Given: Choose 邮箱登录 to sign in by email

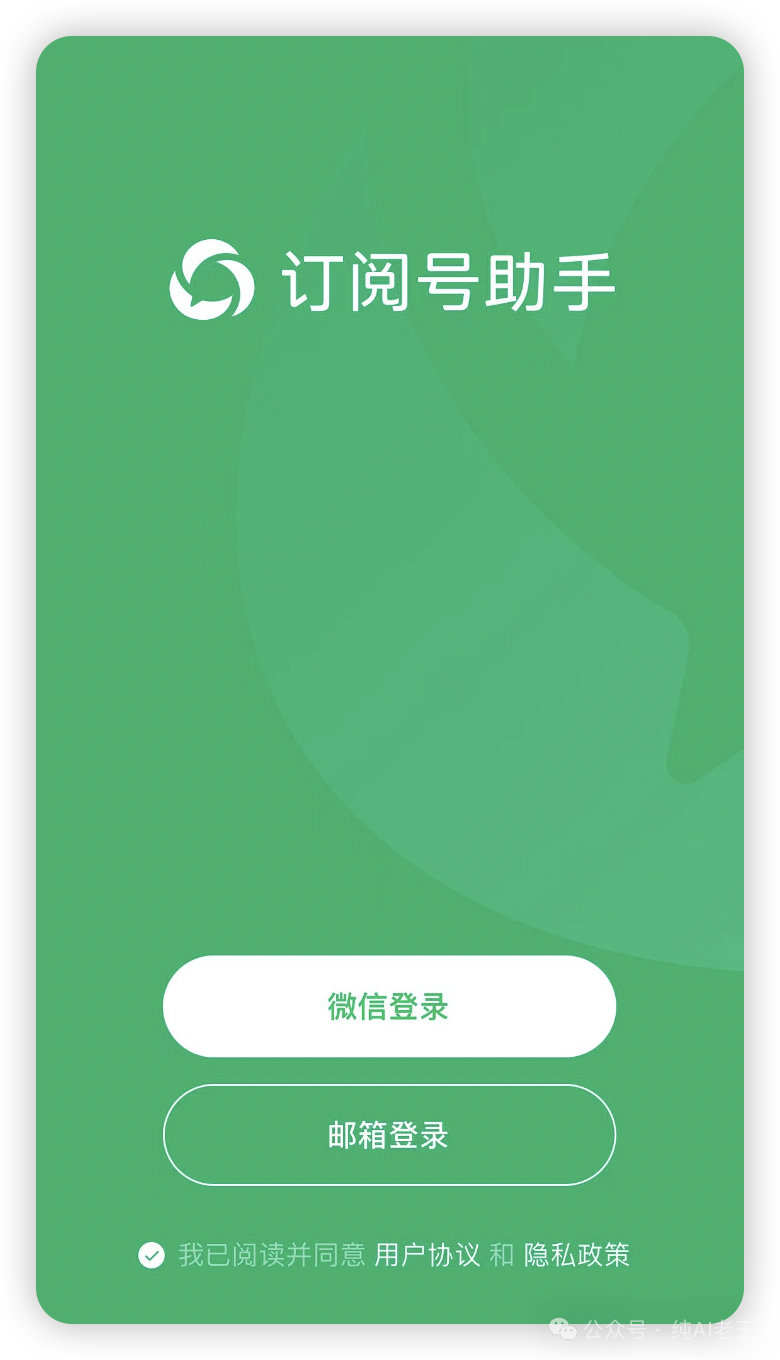Looking at the screenshot, I should click(x=389, y=1135).
